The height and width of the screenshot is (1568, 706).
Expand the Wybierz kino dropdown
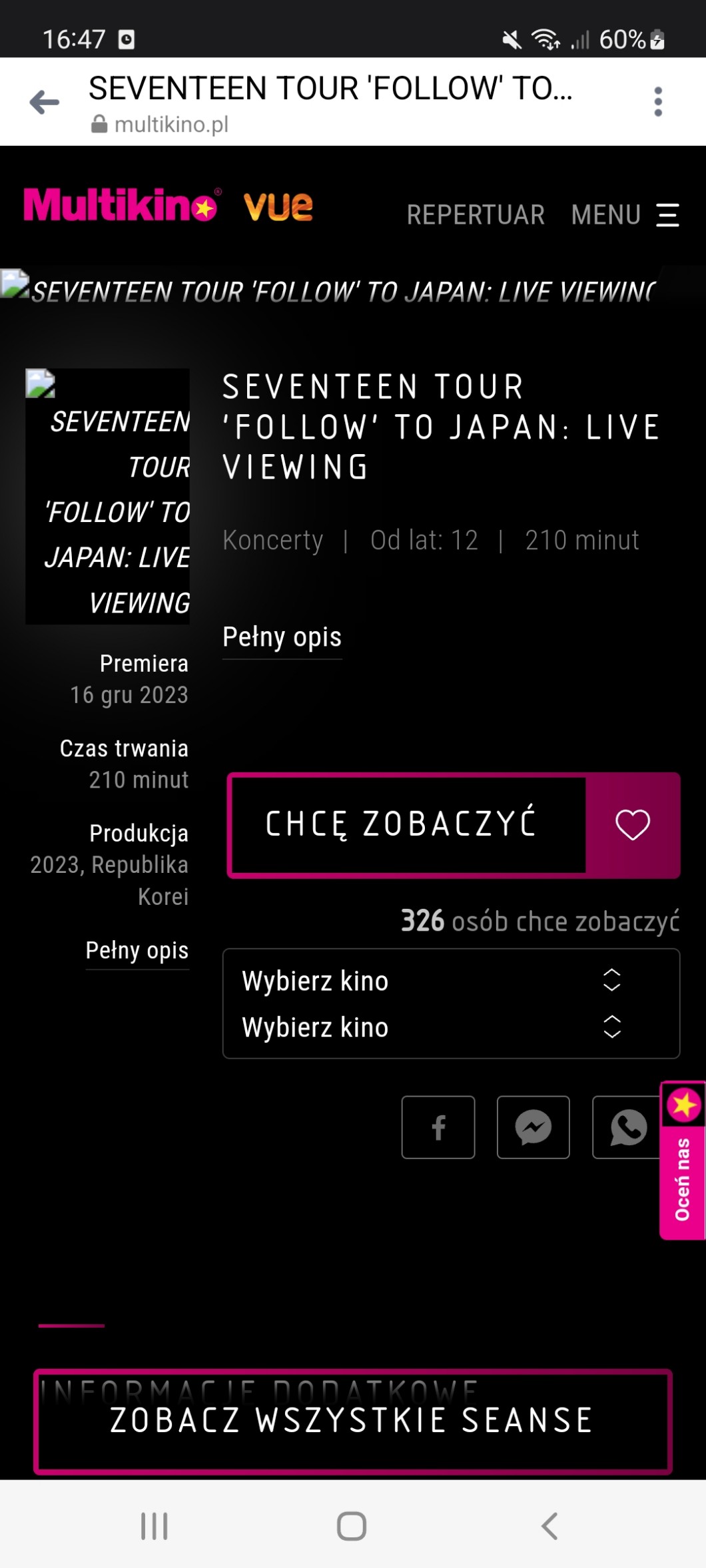point(450,981)
